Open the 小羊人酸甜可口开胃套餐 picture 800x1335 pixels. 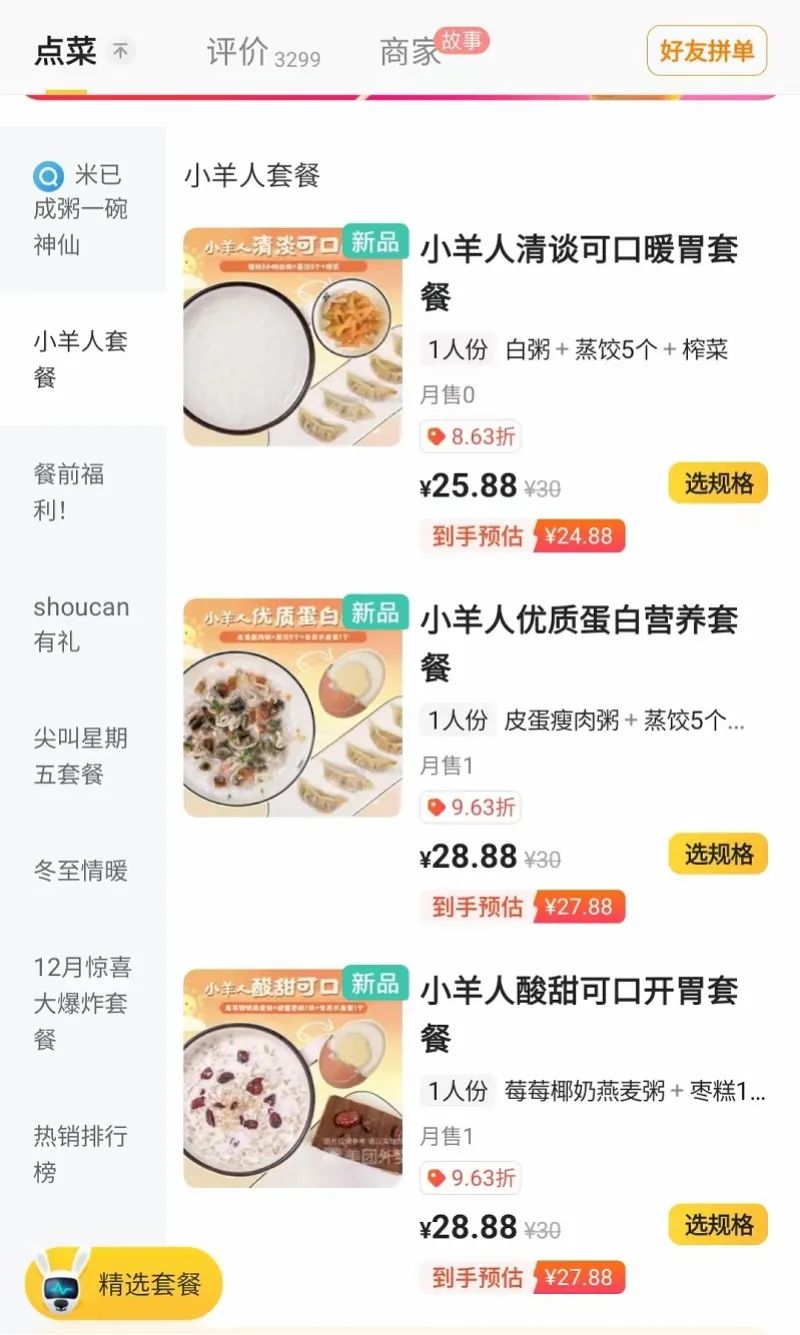click(x=293, y=1077)
